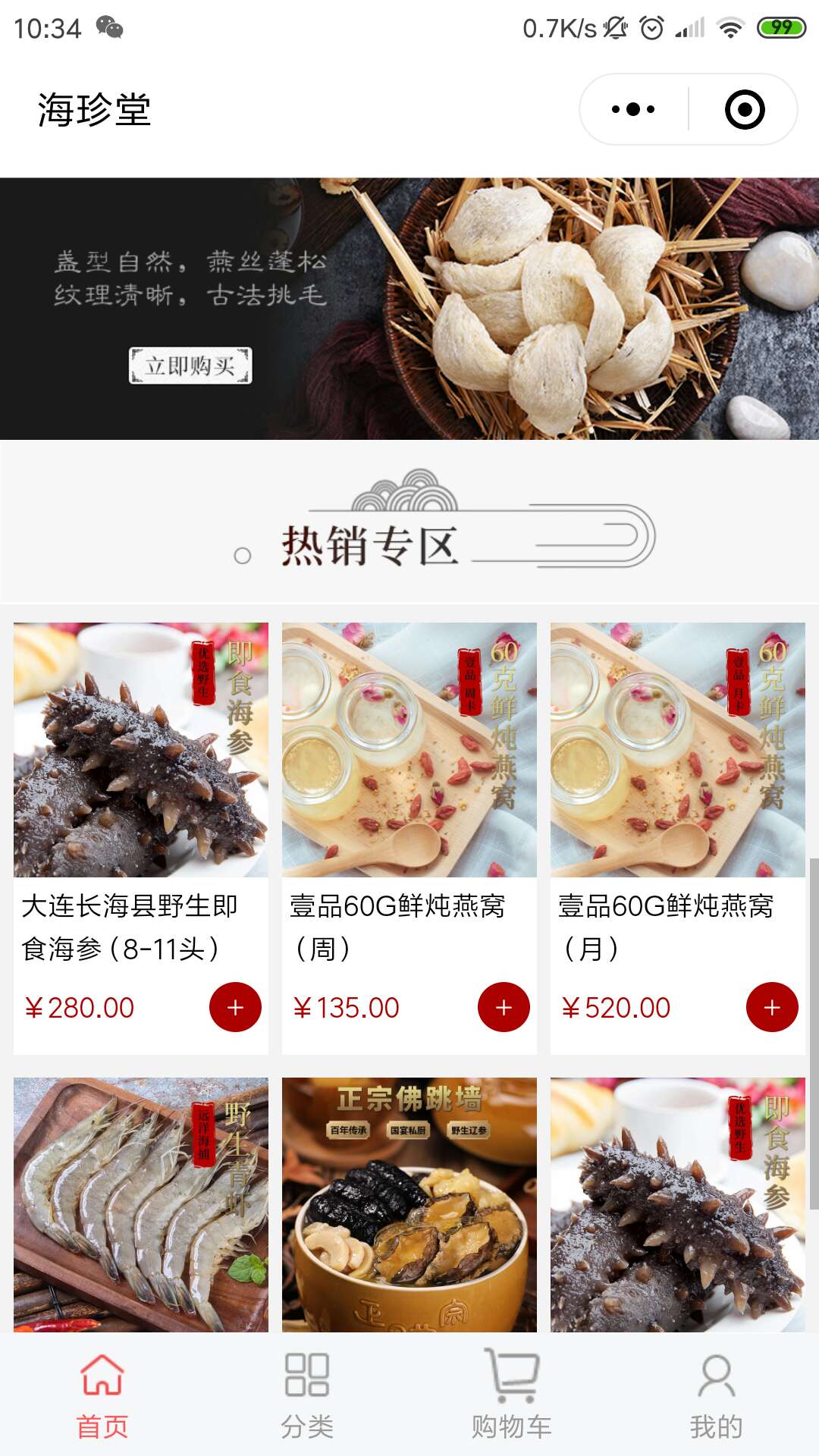Image resolution: width=819 pixels, height=1456 pixels.
Task: Open the 正宗佛跳墙 product image
Action: click(x=409, y=1206)
